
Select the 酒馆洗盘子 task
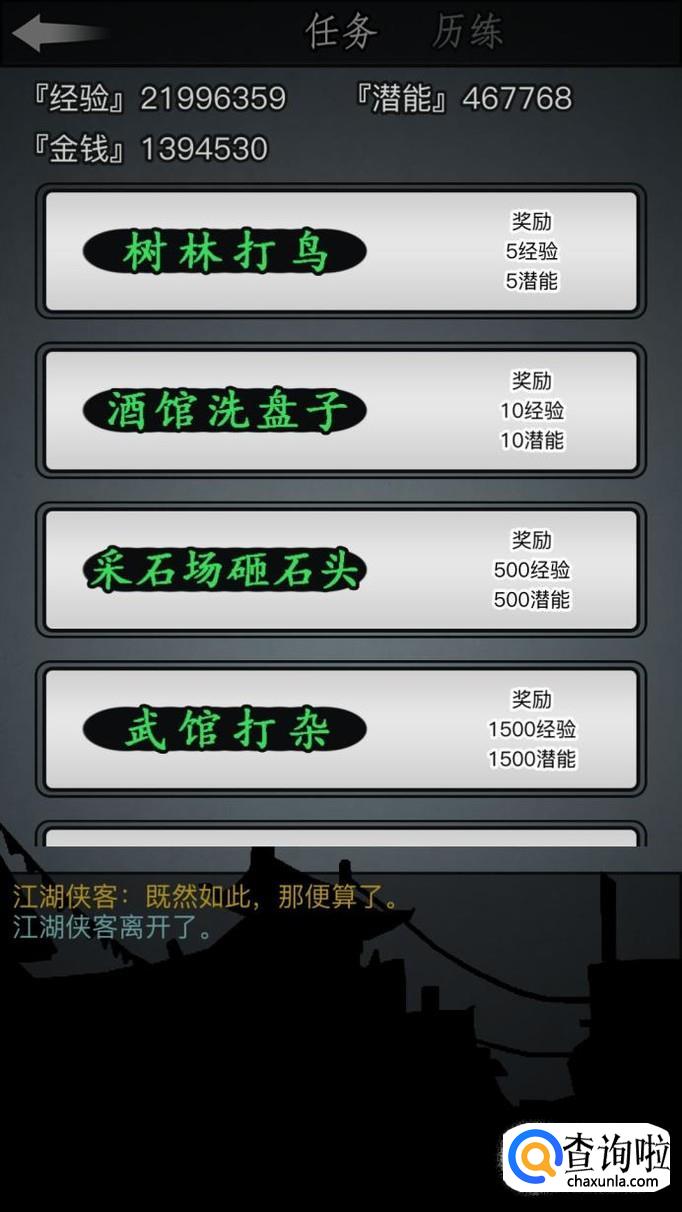point(340,410)
